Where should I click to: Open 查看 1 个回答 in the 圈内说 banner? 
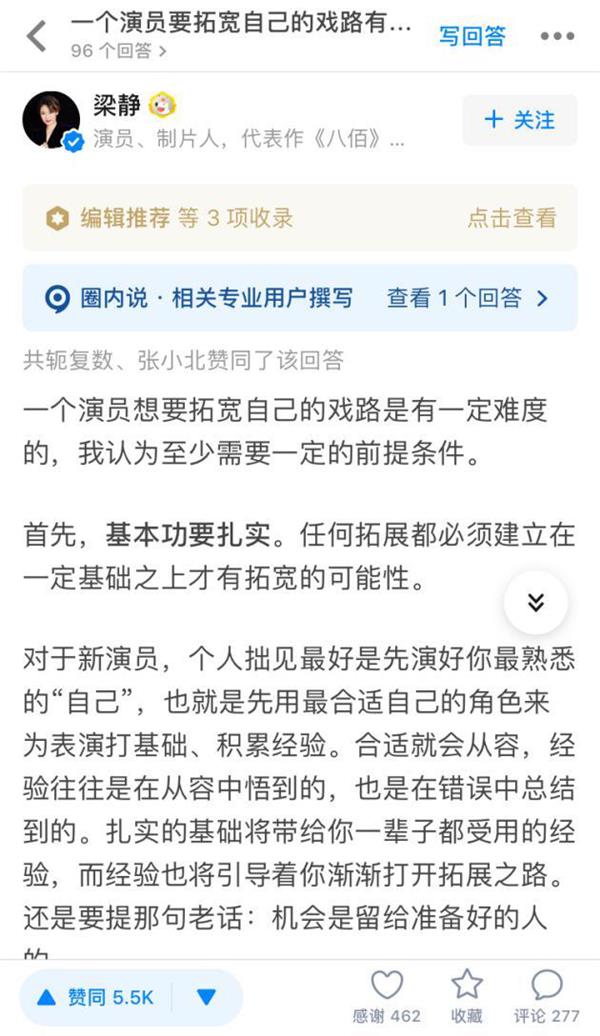467,298
